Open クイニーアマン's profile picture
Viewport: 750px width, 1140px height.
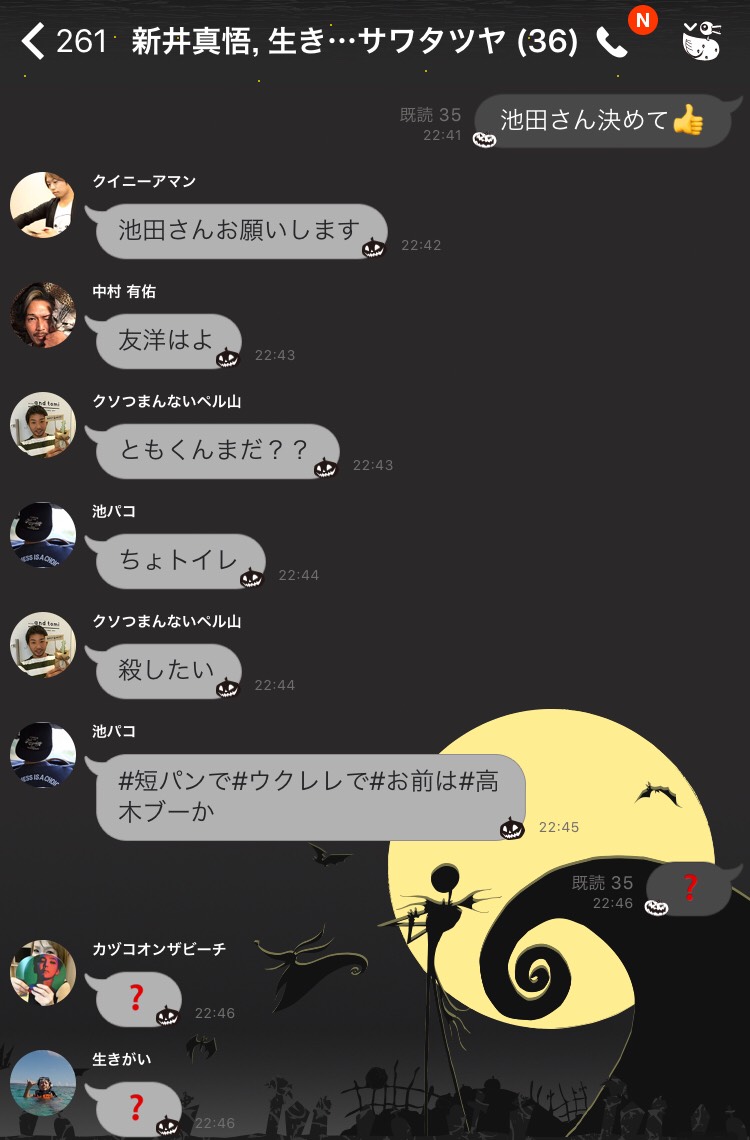click(x=43, y=205)
